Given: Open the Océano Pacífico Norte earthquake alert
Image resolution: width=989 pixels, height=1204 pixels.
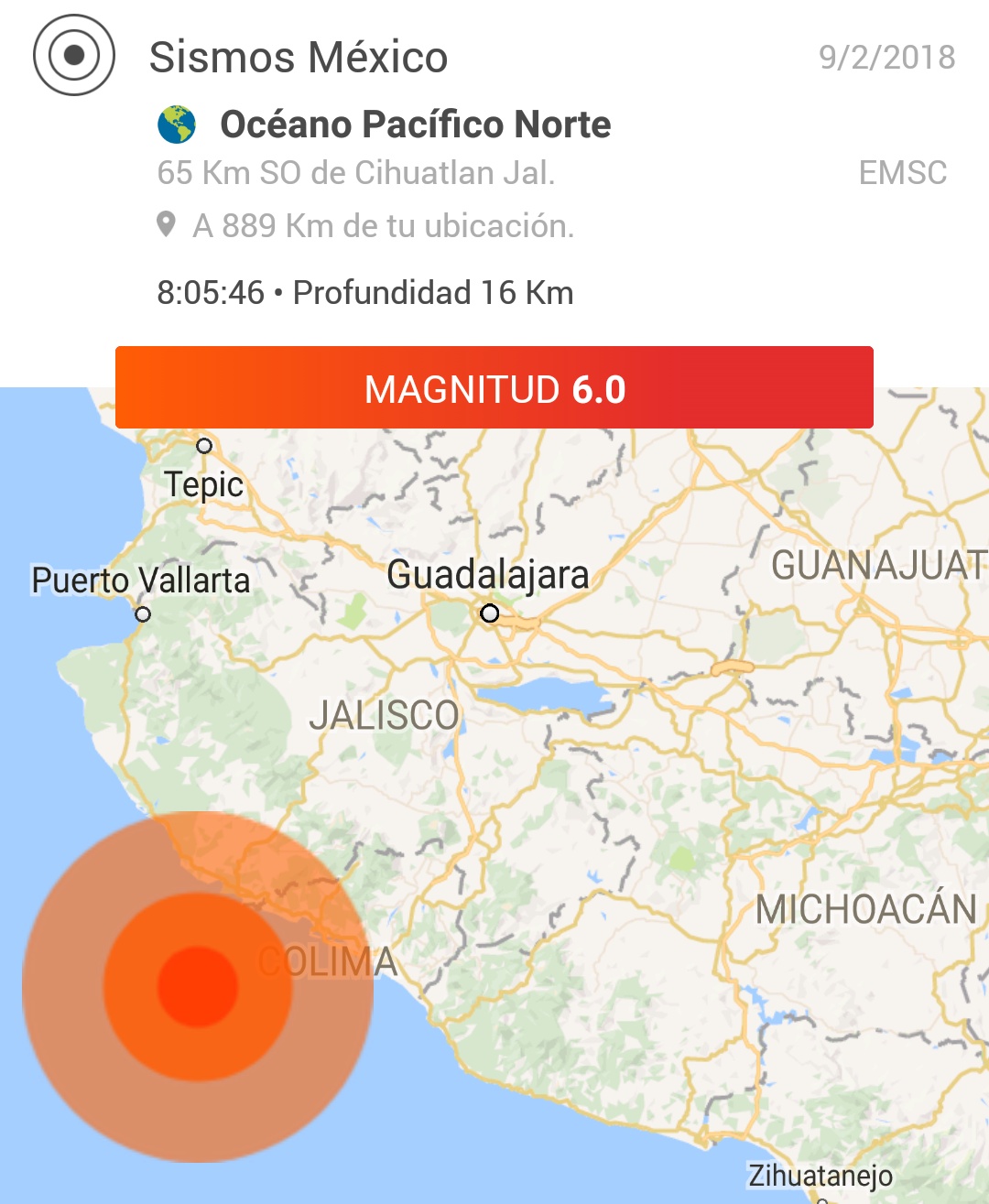Looking at the screenshot, I should 415,125.
